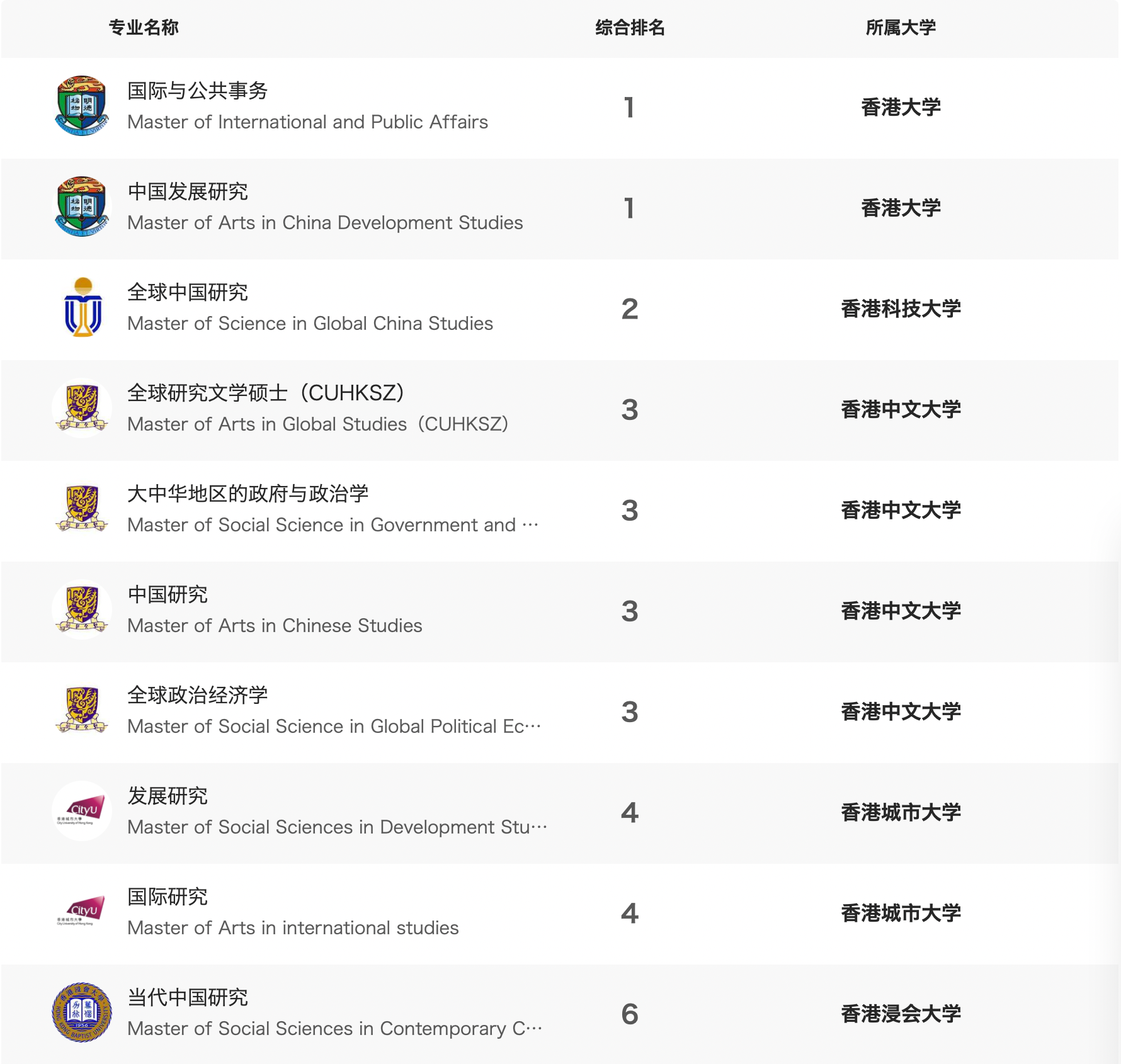
Task: Open CityU's 发展研究 Development Studies program
Action: 337,812
